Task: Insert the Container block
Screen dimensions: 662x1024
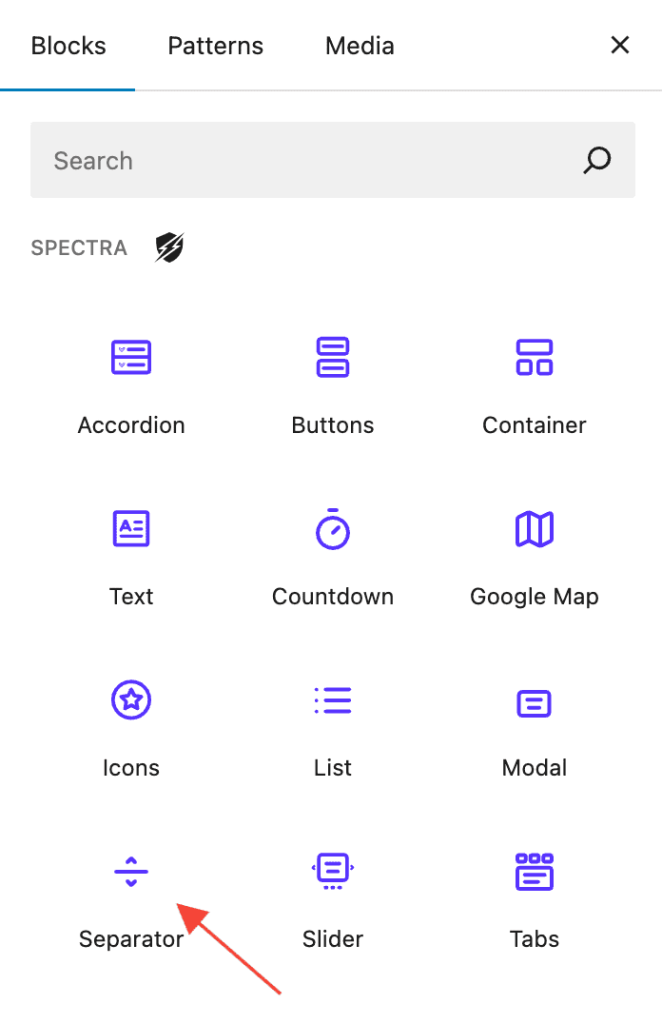Action: (534, 385)
